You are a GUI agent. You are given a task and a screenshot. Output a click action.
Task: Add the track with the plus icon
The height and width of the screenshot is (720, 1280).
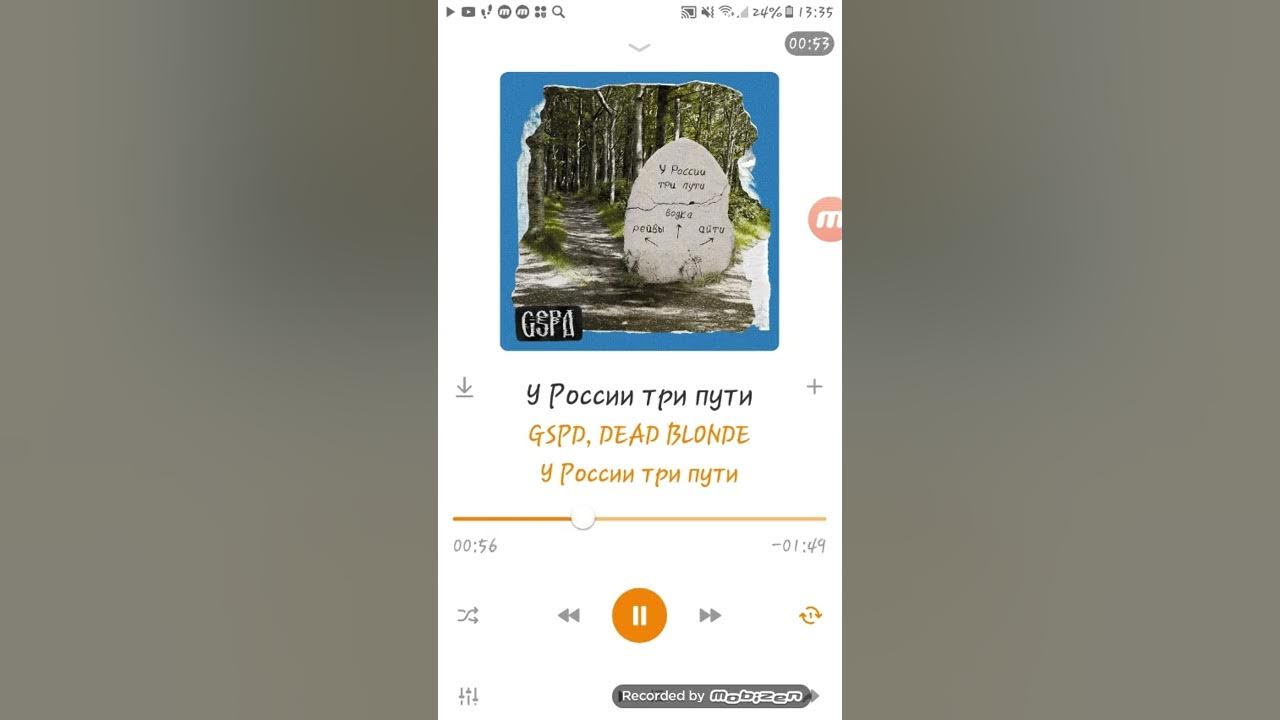click(814, 387)
